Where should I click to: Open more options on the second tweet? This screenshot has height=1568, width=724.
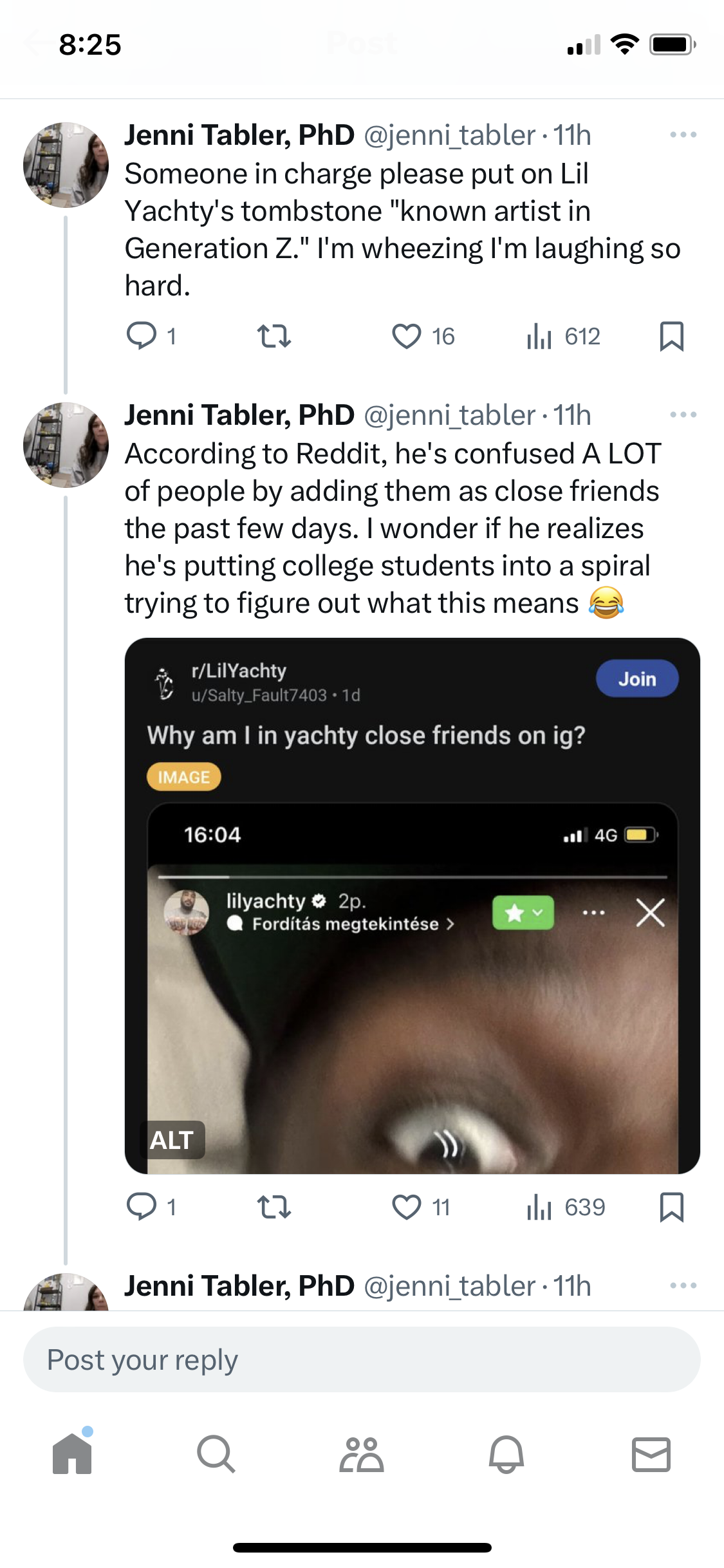point(684,415)
